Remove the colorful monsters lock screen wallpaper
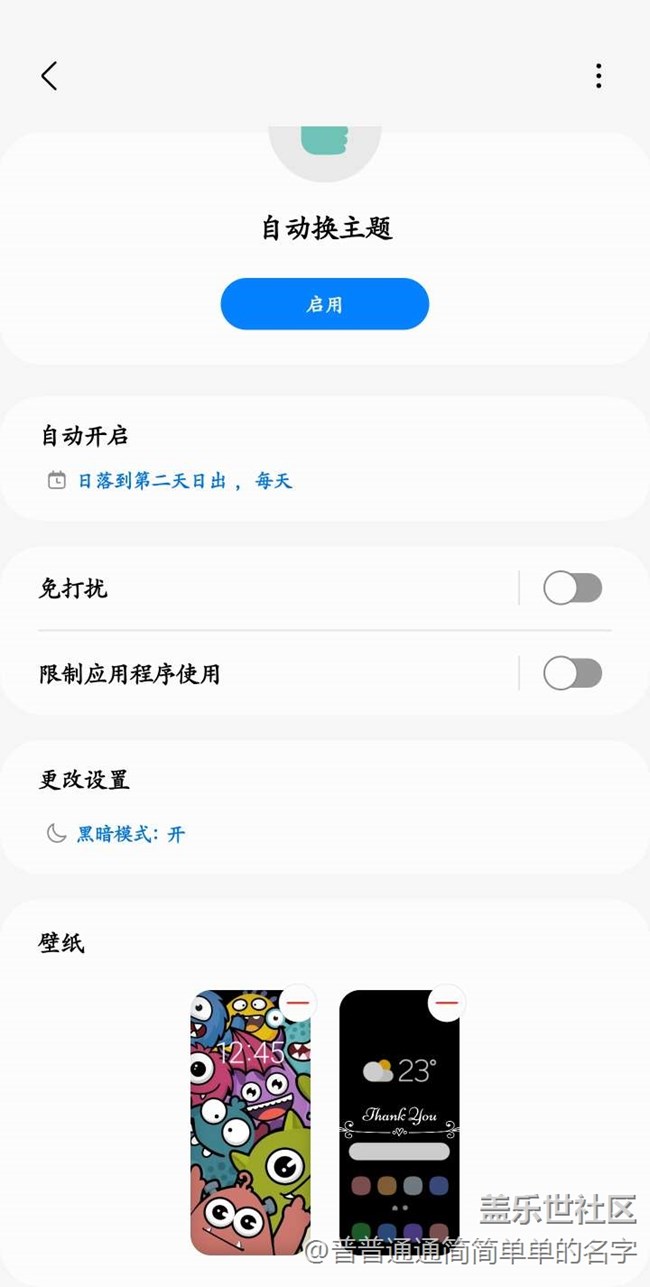This screenshot has width=650, height=1287. 298,1002
